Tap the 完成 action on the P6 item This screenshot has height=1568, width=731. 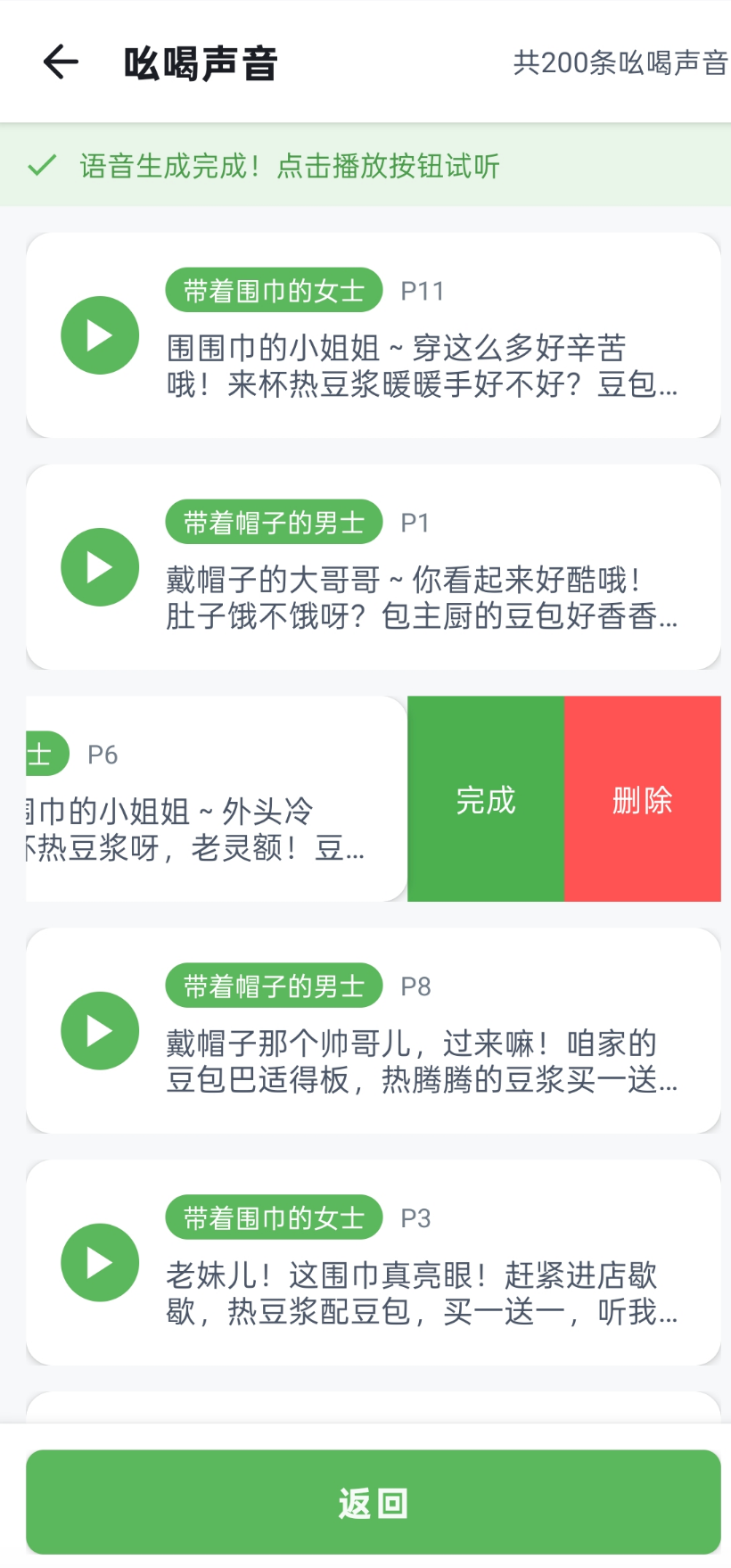pos(486,800)
